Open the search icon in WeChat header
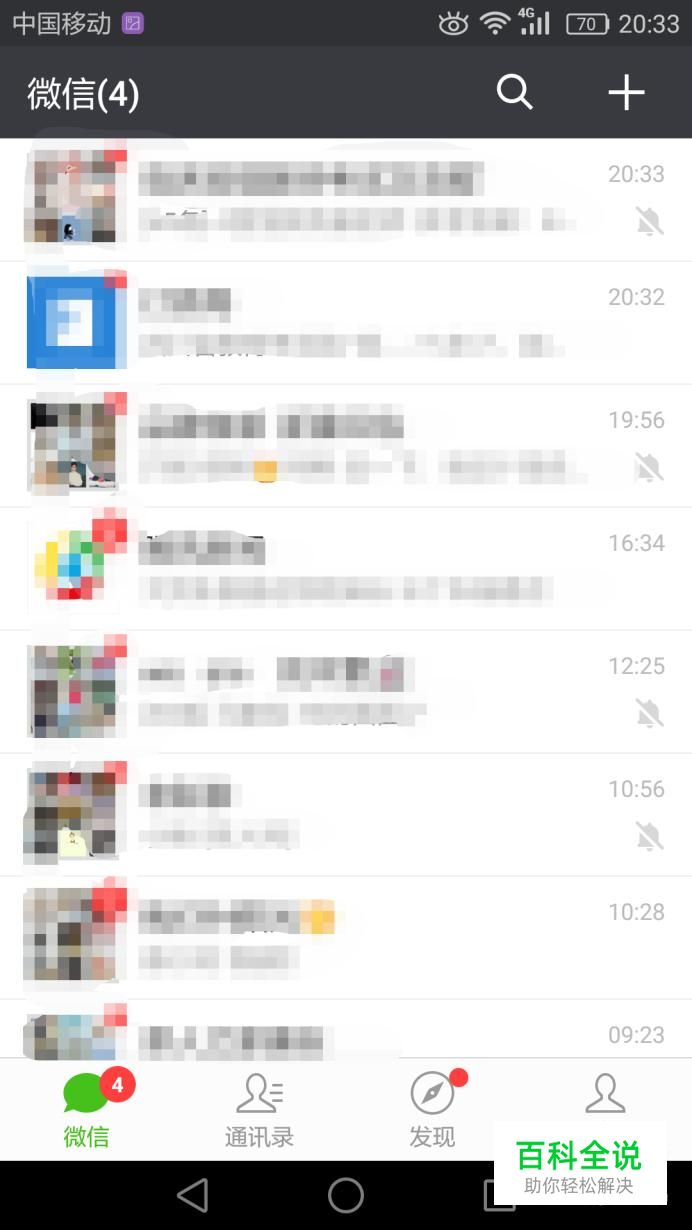The height and width of the screenshot is (1230, 692). pos(514,93)
